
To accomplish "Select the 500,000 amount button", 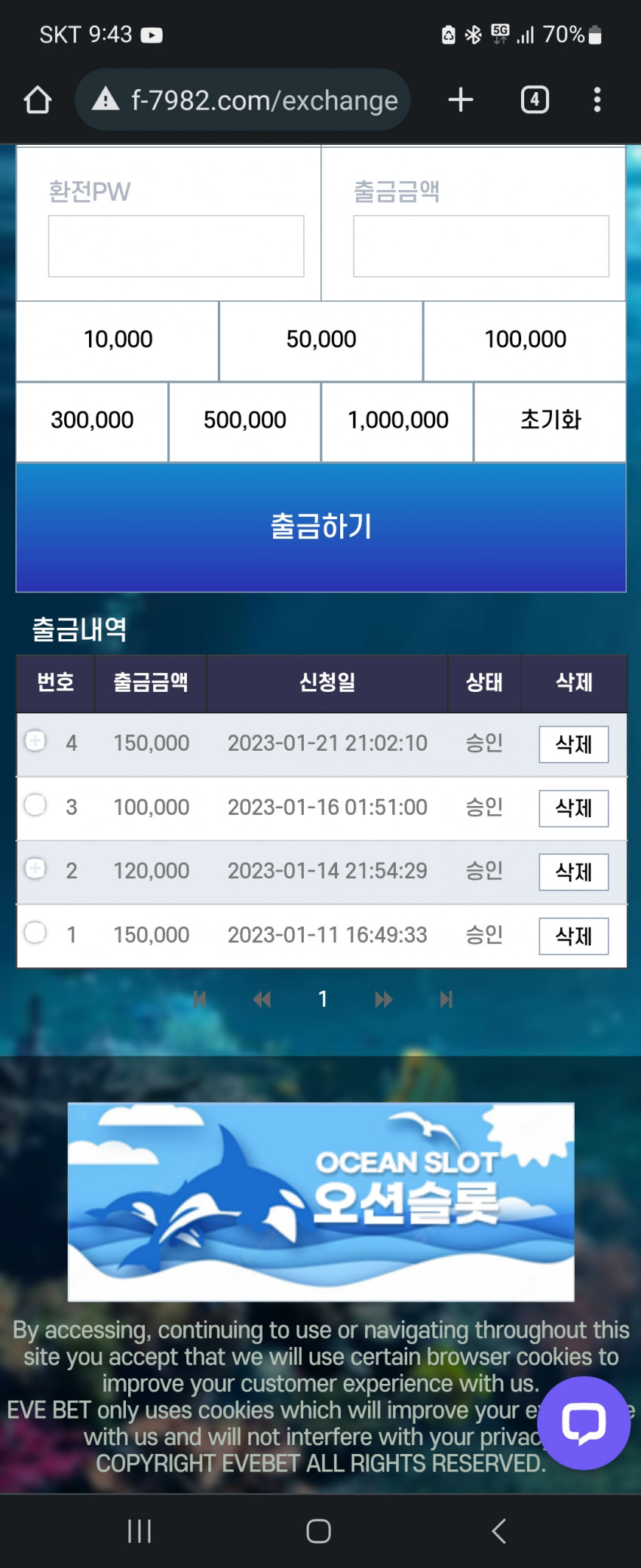I will 244,420.
